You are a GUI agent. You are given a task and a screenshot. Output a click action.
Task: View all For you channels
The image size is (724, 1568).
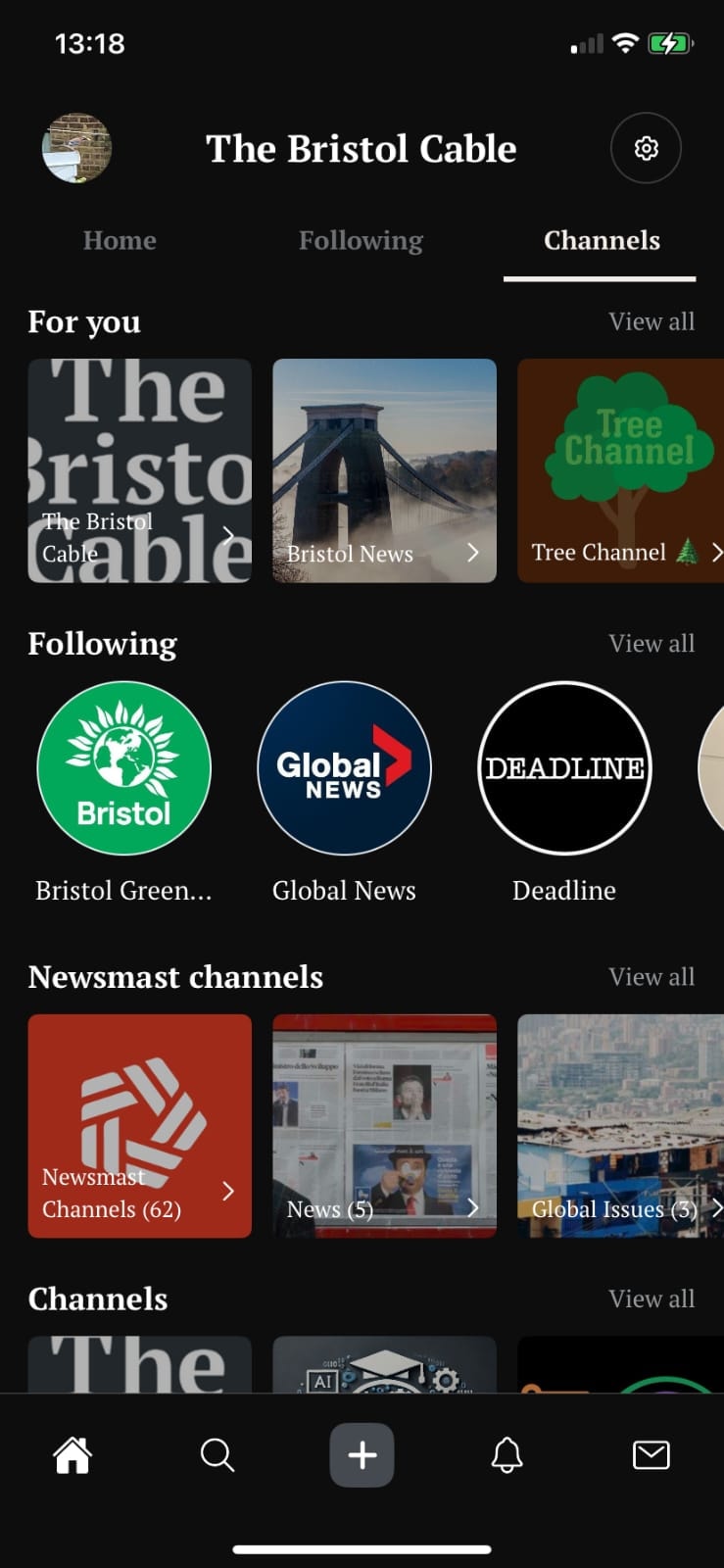[x=651, y=321]
